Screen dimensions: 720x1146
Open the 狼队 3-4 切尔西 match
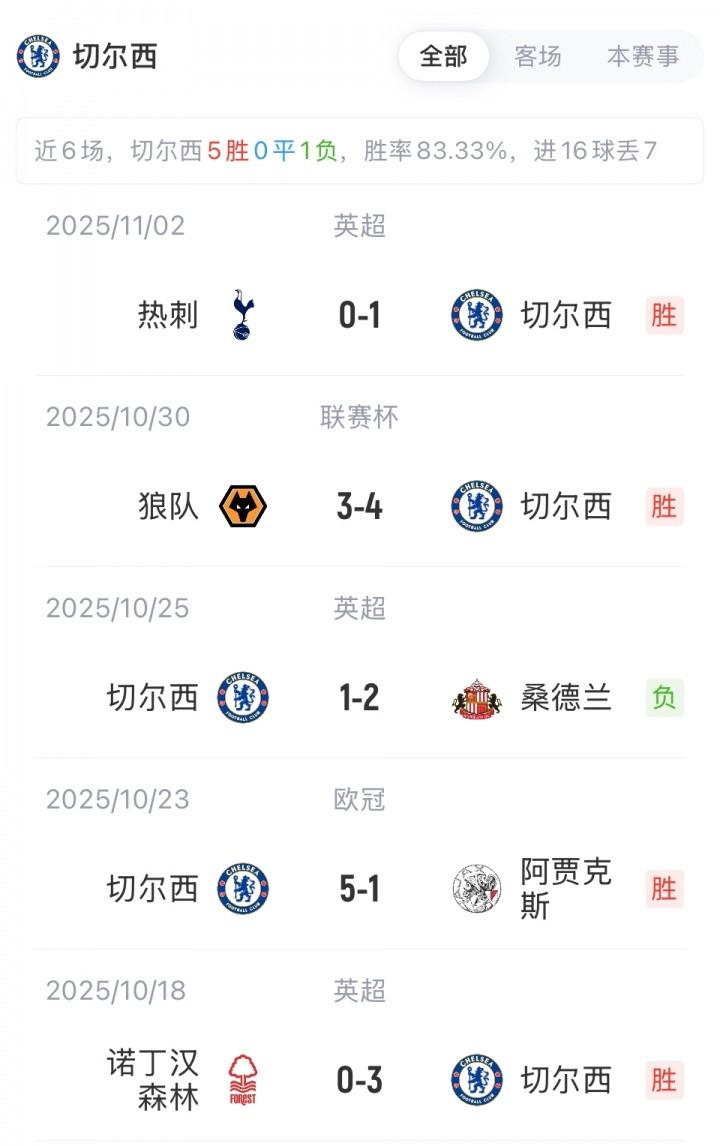(x=359, y=507)
